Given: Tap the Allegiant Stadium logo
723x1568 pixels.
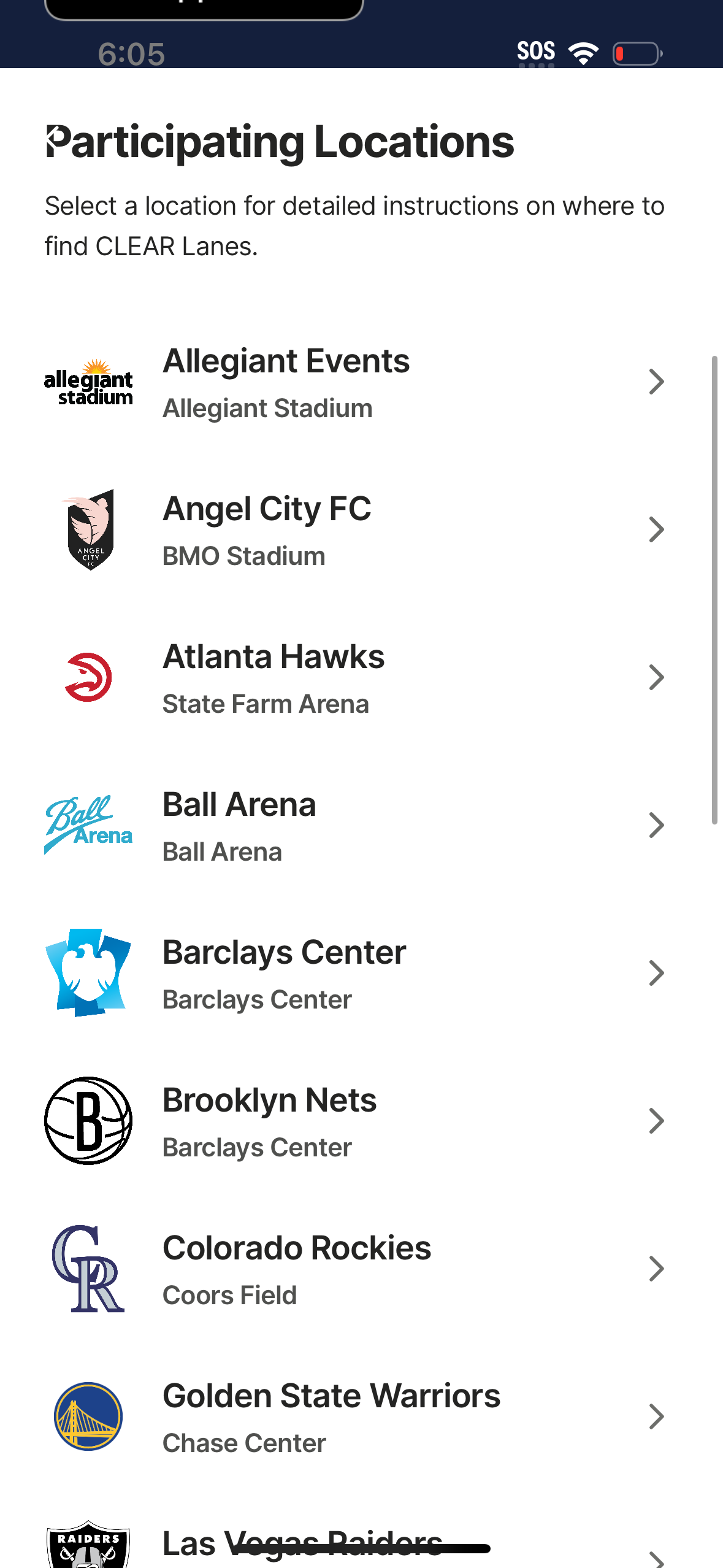Looking at the screenshot, I should coord(89,382).
